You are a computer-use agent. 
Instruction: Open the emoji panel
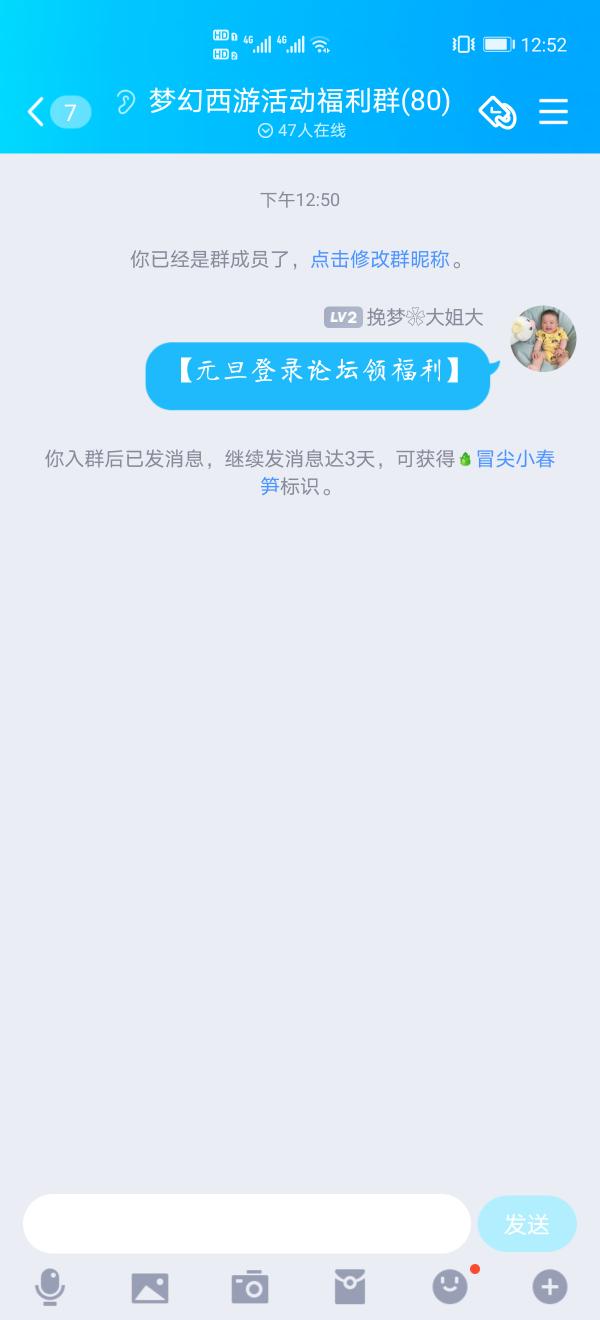coord(450,1287)
